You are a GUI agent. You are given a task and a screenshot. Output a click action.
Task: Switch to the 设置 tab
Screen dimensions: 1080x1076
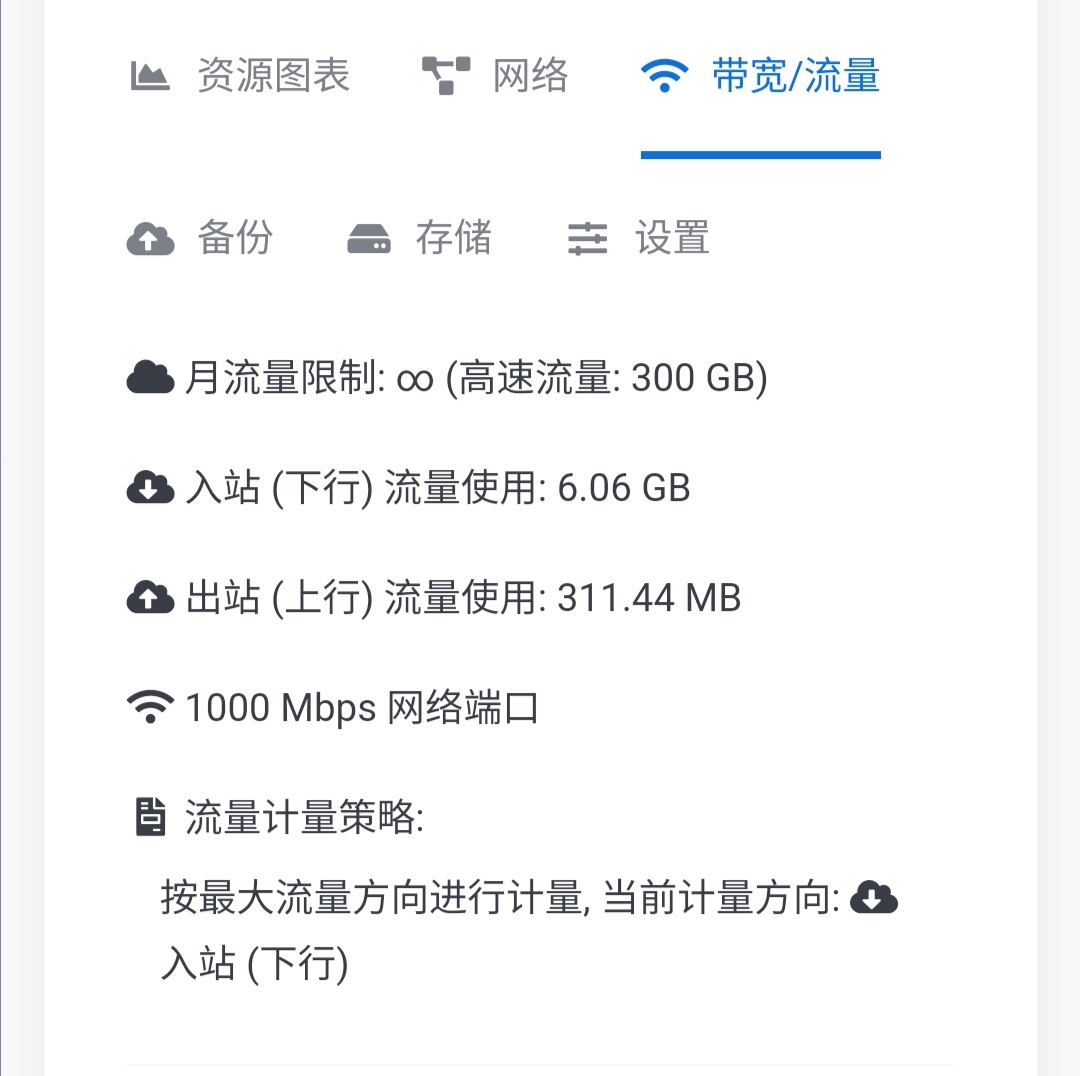point(639,239)
